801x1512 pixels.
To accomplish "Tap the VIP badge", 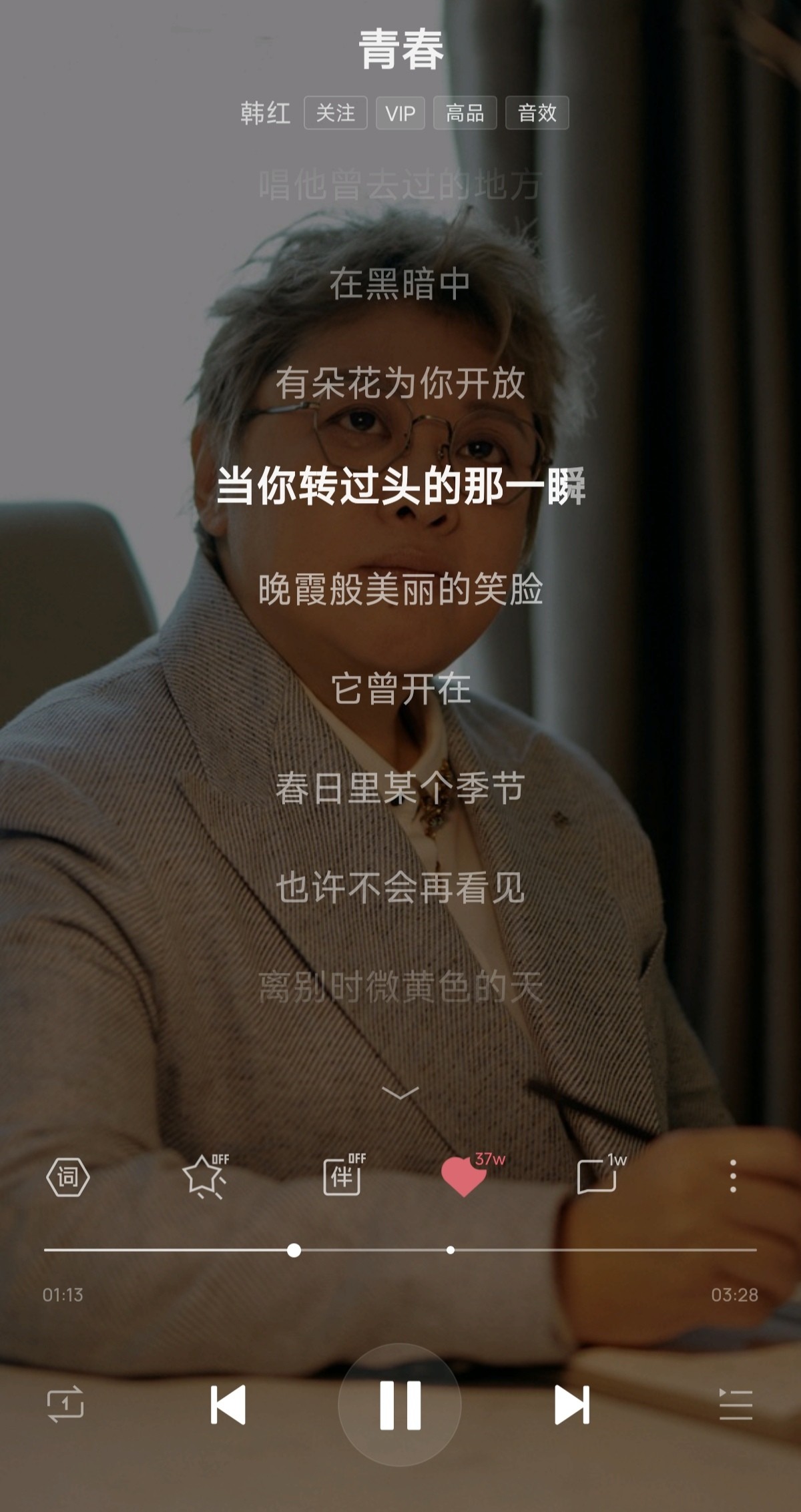I will pos(400,113).
